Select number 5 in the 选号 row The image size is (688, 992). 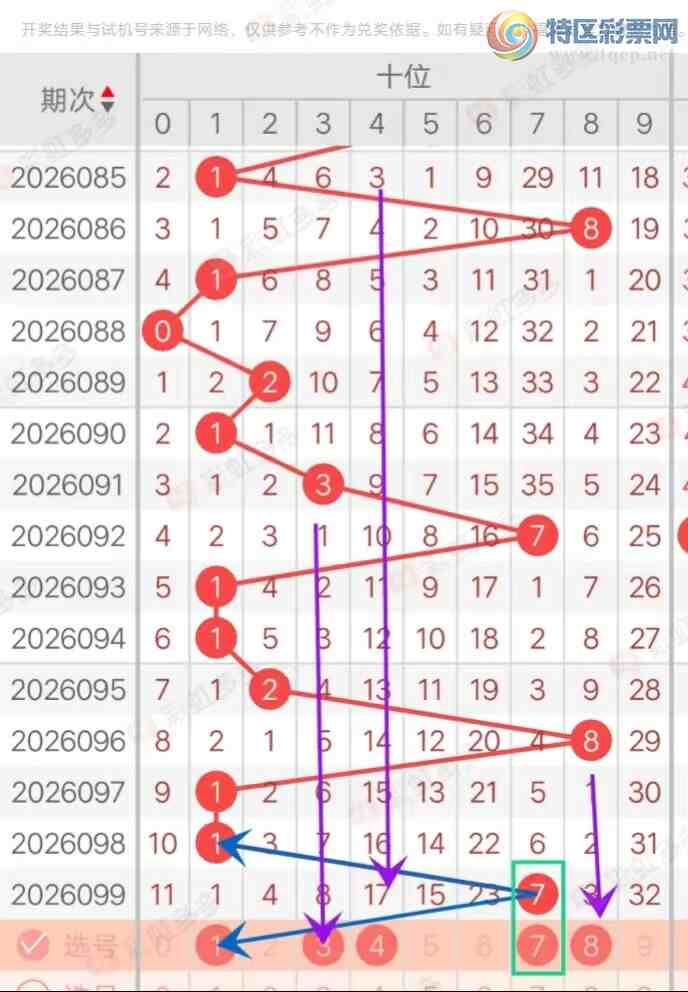(431, 944)
